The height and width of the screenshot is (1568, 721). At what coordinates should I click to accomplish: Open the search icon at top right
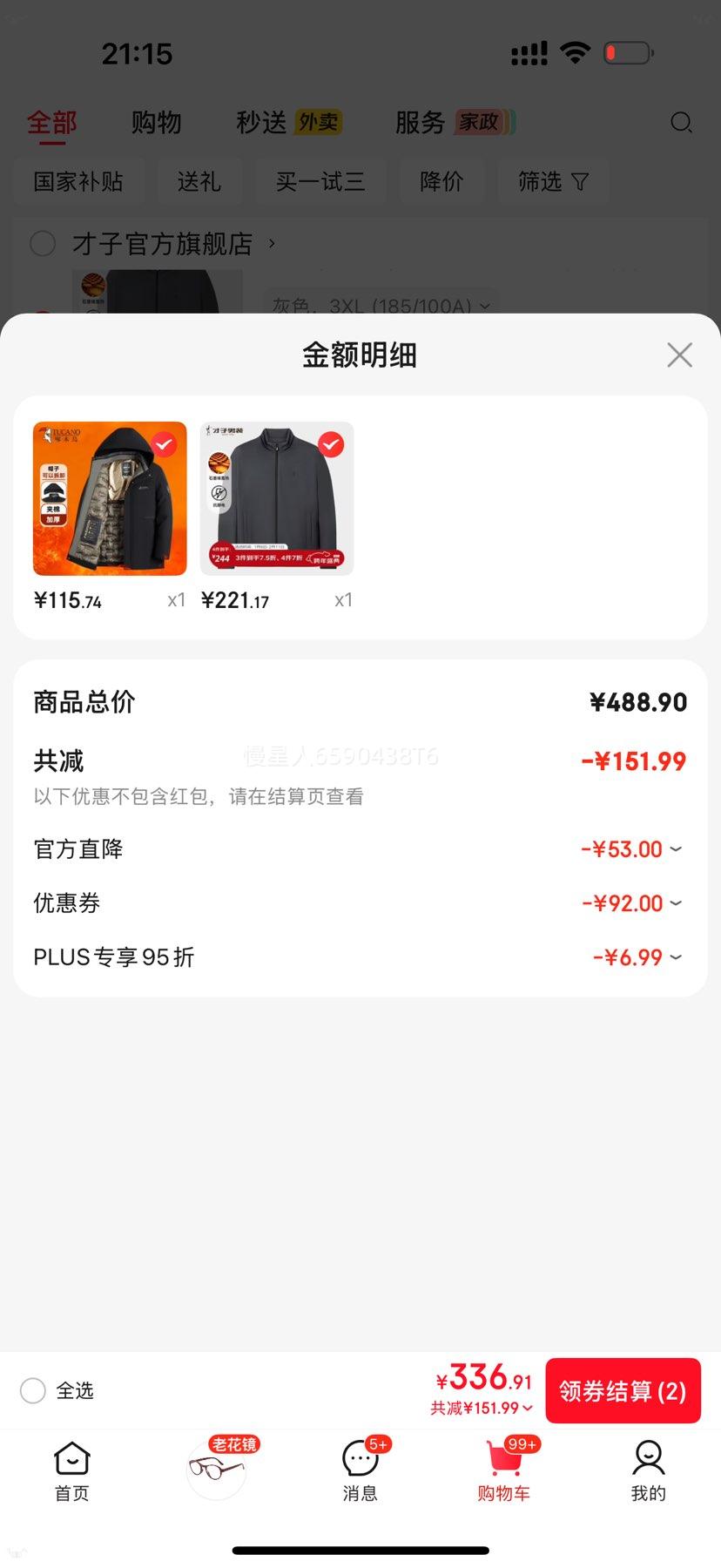[682, 123]
